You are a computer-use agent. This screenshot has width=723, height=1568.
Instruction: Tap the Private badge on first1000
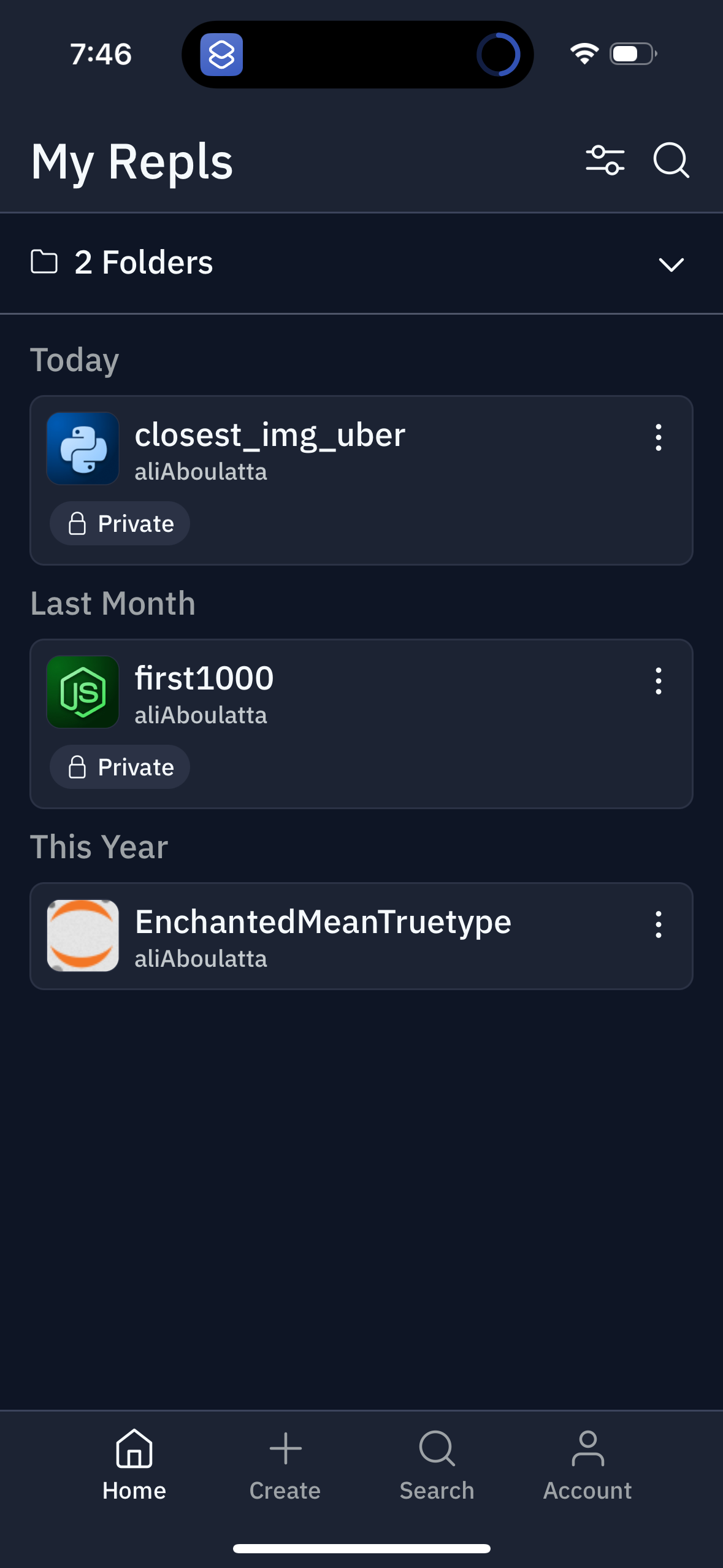[119, 766]
